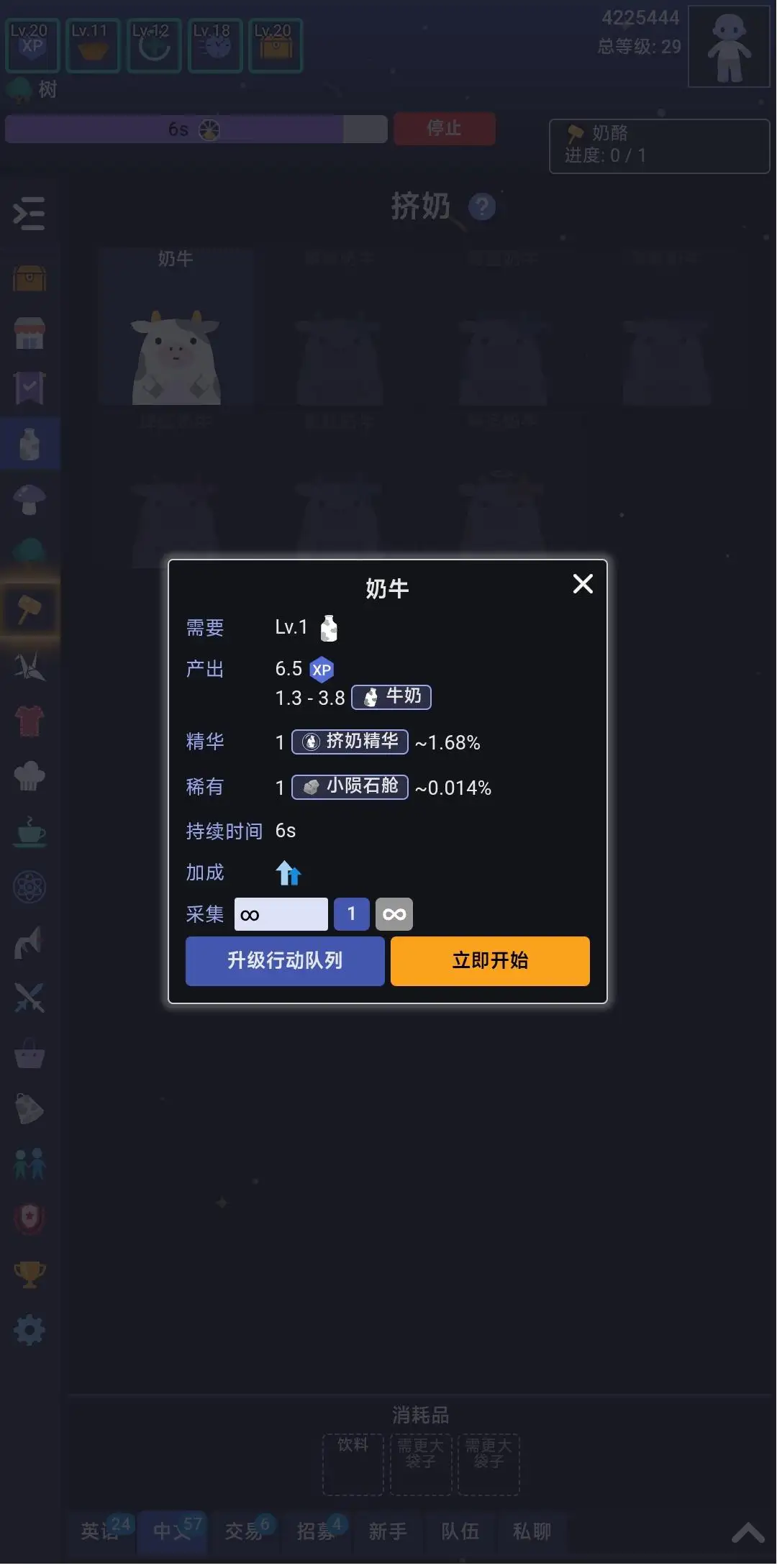Set gather count to infinite
The image size is (777, 1568).
click(x=394, y=914)
